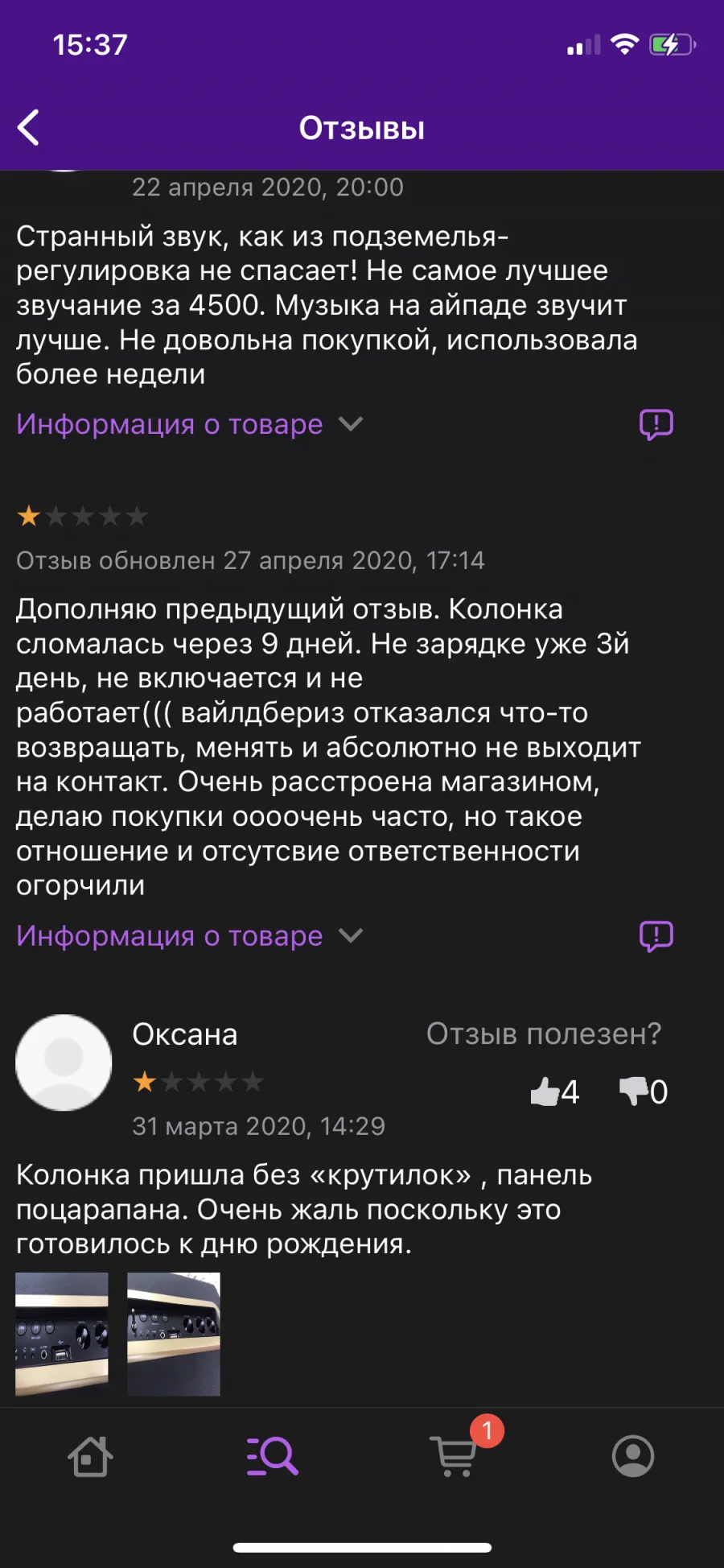Expand Информация о товаре under the 27 апреля review
This screenshot has height=1568, width=724.
pos(190,935)
